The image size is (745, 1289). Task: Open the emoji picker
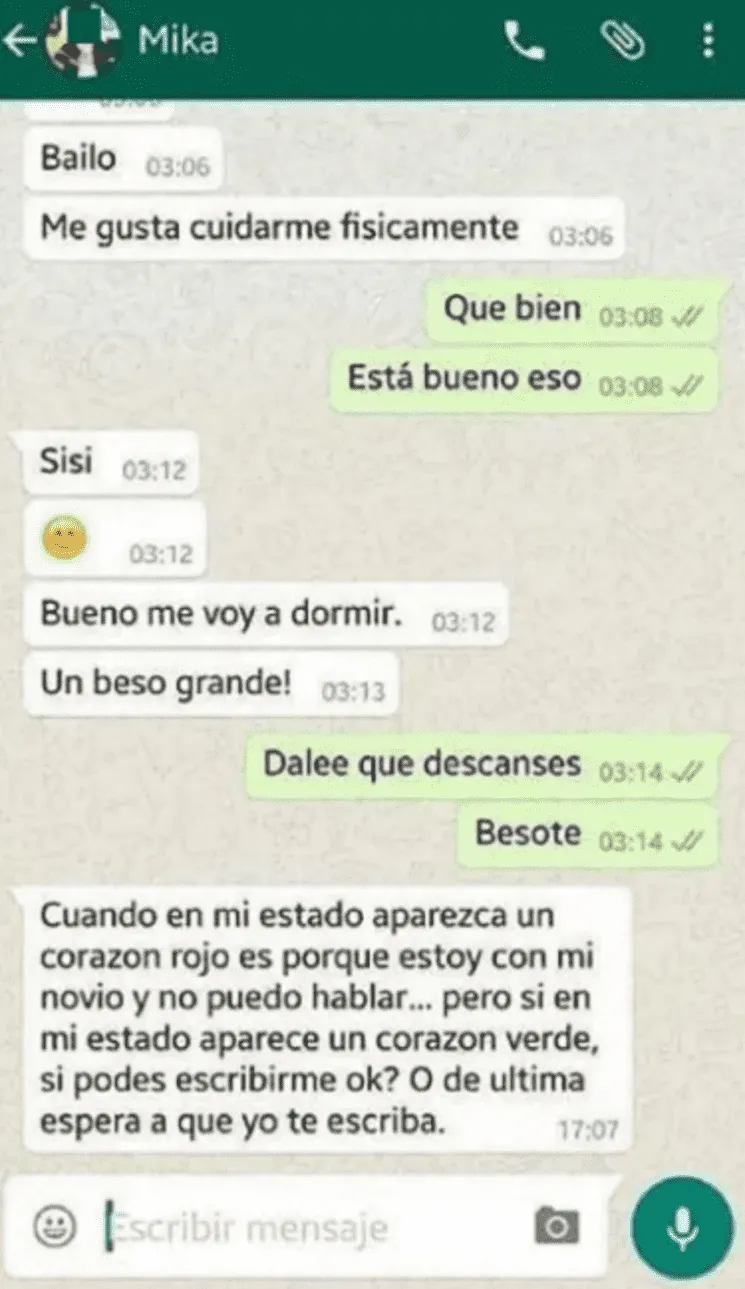(x=53, y=1226)
